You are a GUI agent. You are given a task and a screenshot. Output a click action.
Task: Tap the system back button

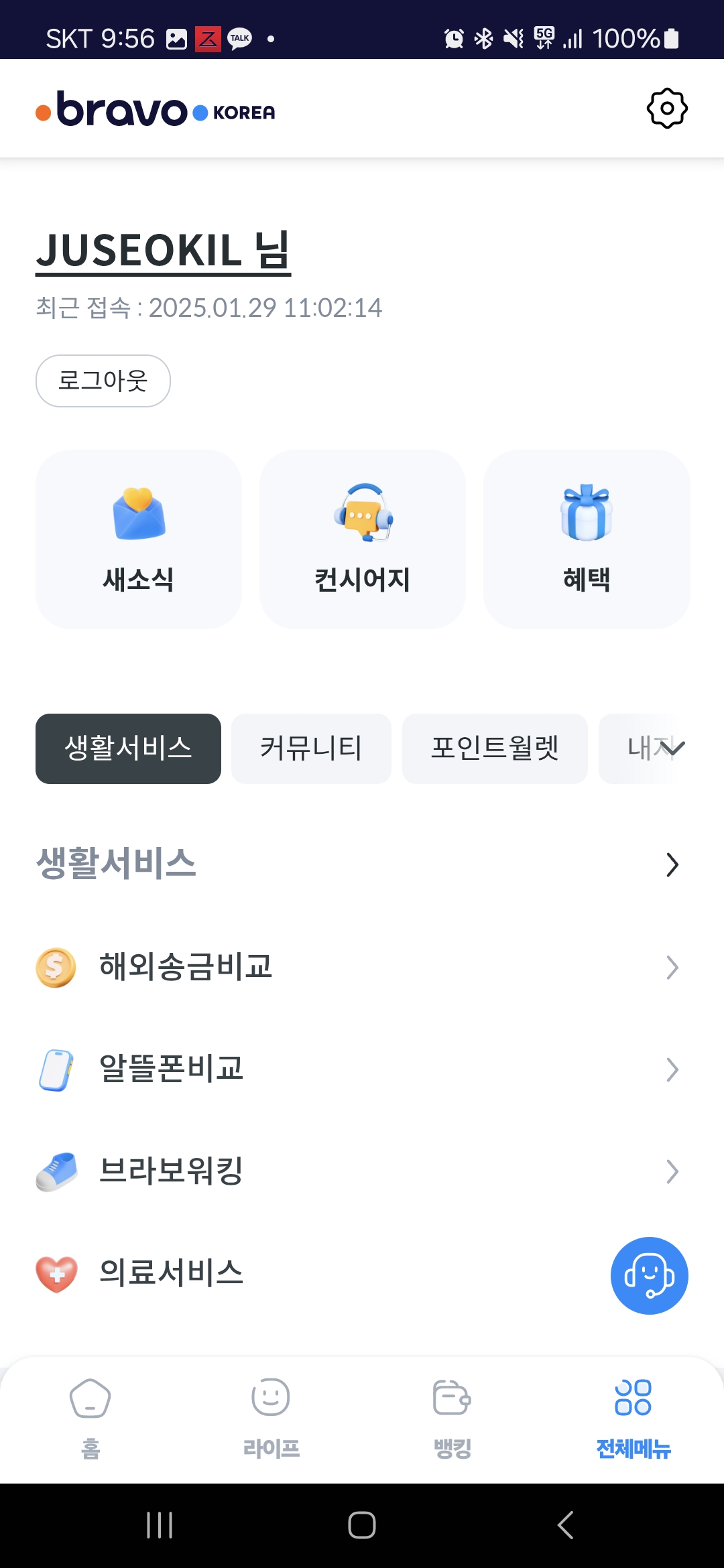pos(565,1526)
